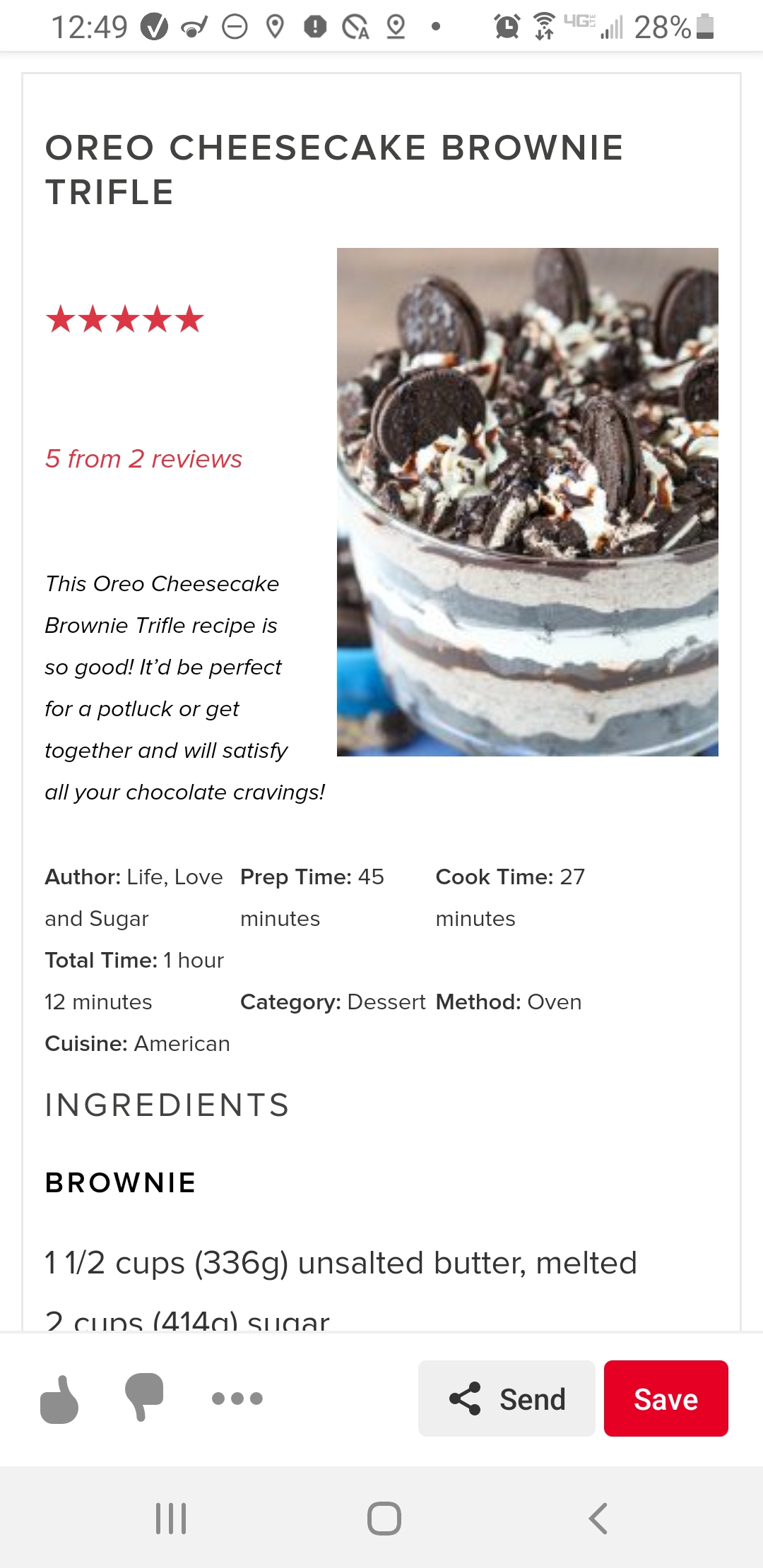Tap the thumbs down icon
The width and height of the screenshot is (763, 1568).
point(145,1396)
